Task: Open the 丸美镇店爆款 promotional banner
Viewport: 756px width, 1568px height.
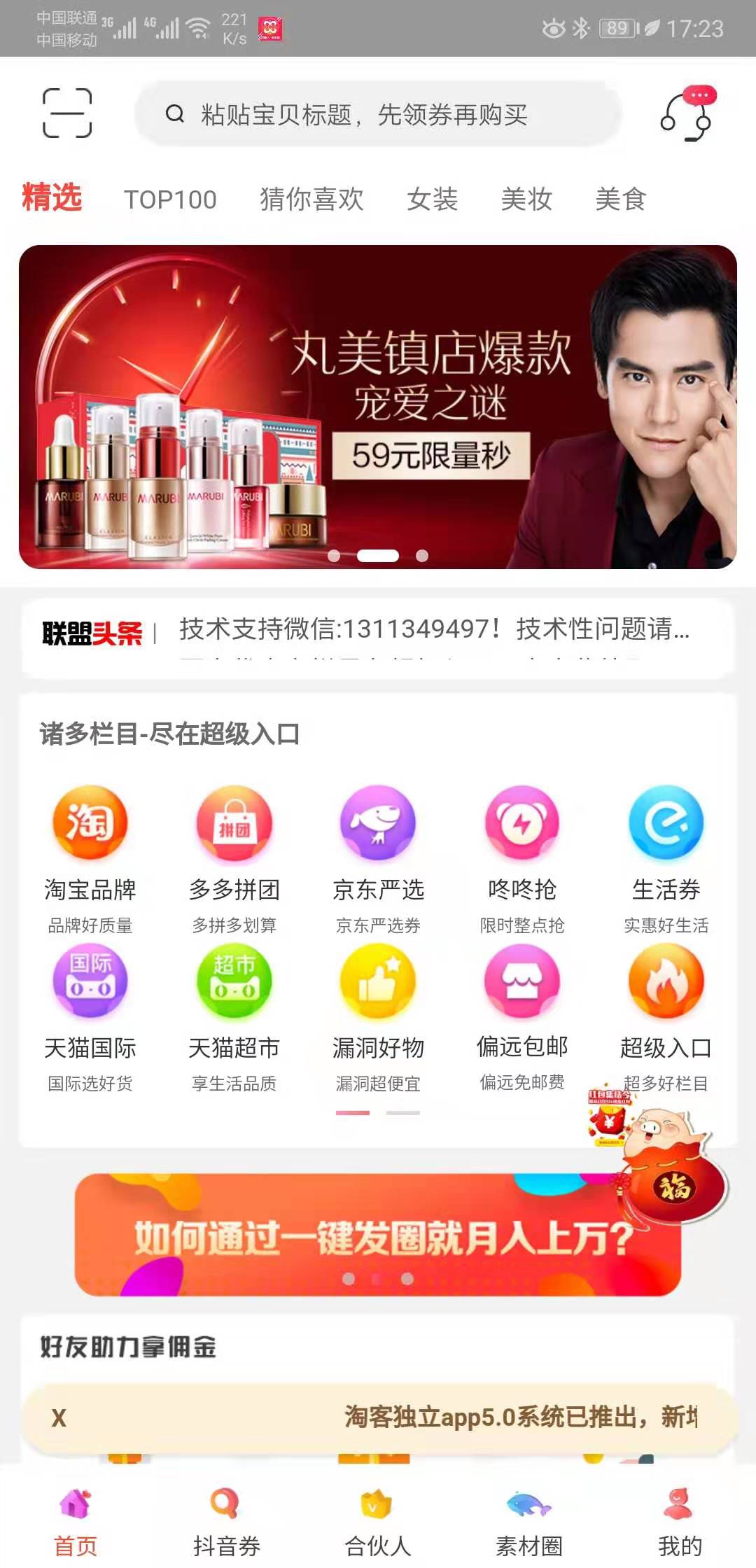Action: tap(378, 406)
